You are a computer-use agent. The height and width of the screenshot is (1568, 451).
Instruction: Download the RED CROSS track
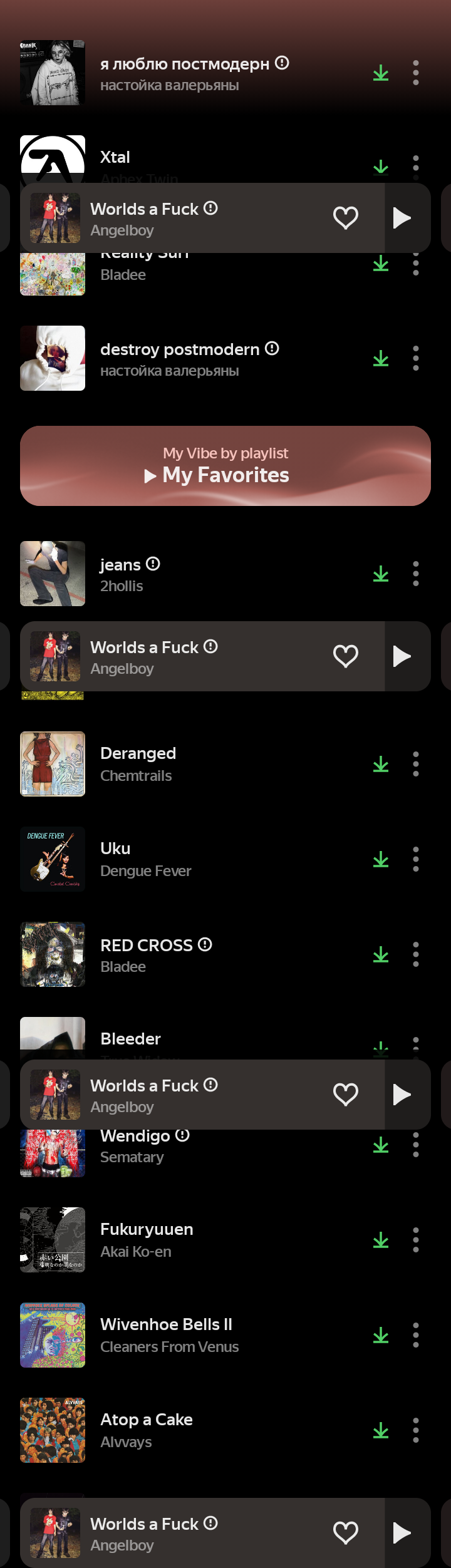[x=381, y=954]
